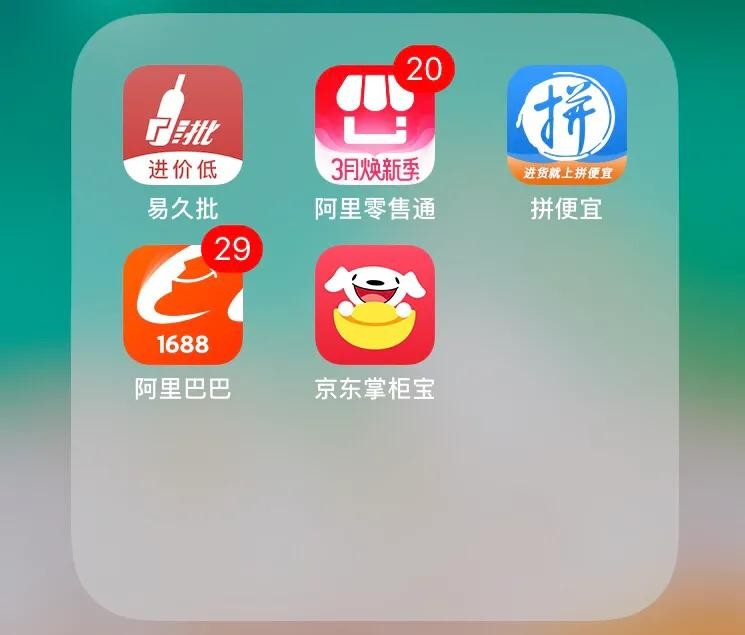Open the 易久批 app
This screenshot has height=635, width=745.
182,125
